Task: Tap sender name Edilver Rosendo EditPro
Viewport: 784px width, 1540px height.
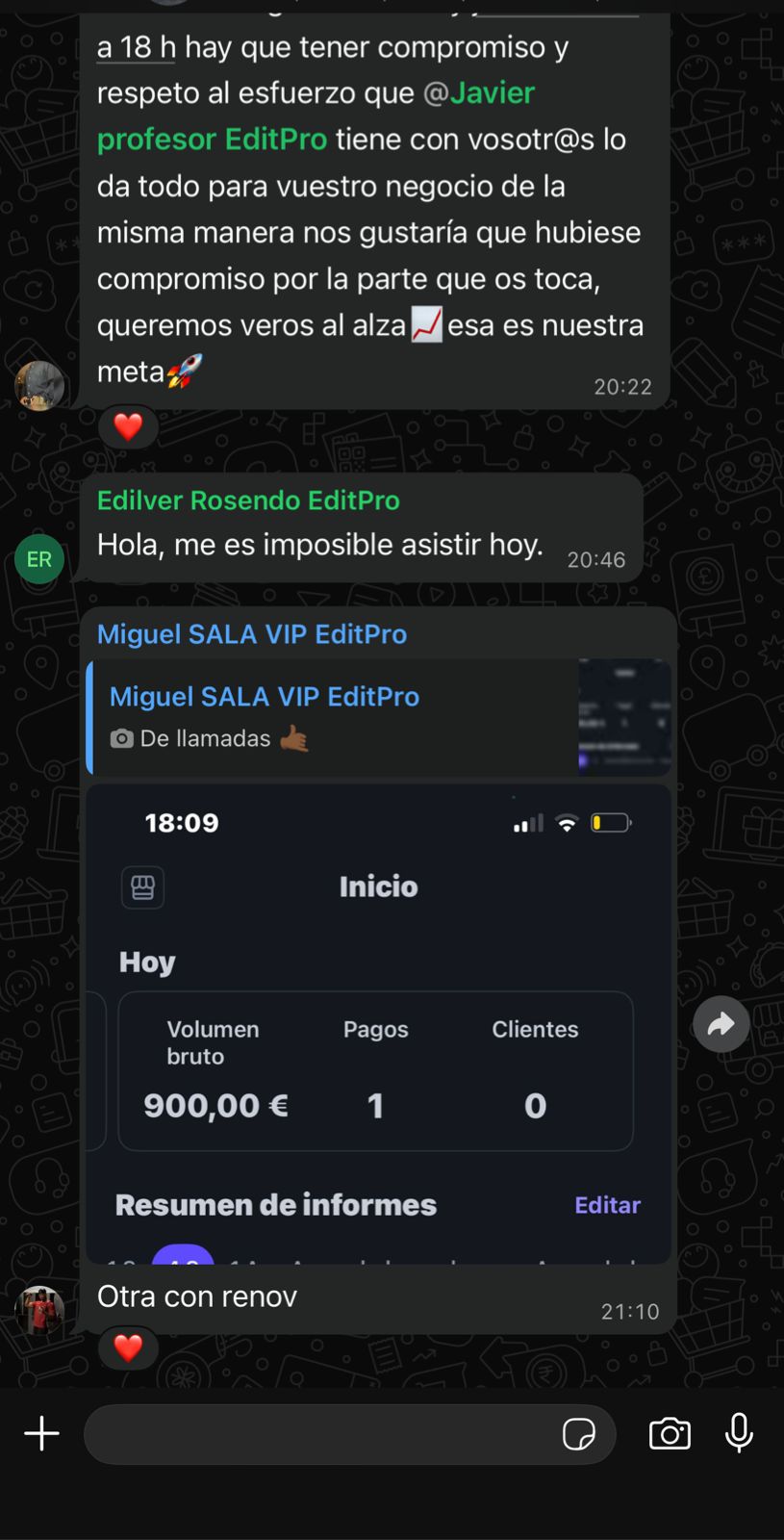Action: click(x=248, y=500)
